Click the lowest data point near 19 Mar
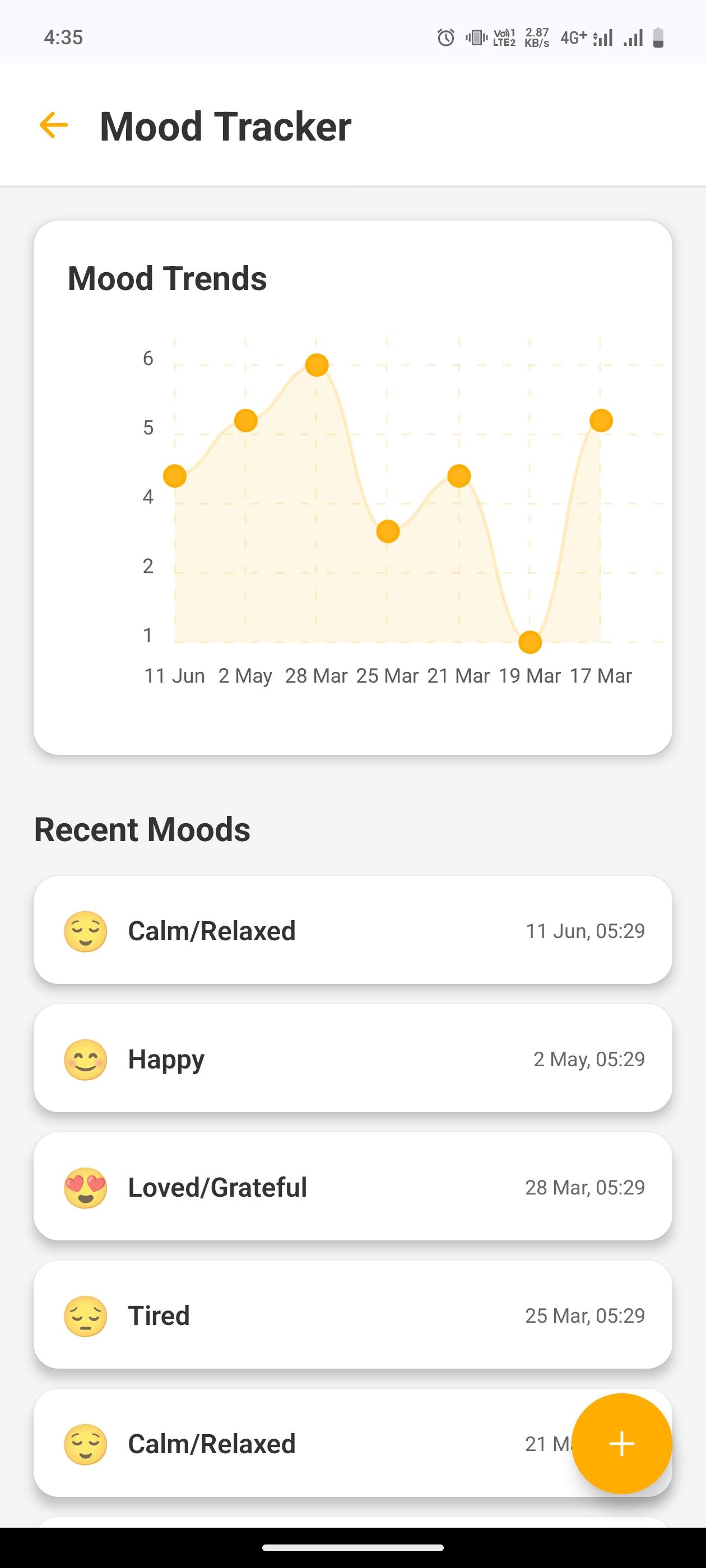The height and width of the screenshot is (1568, 706). pyautogui.click(x=530, y=641)
